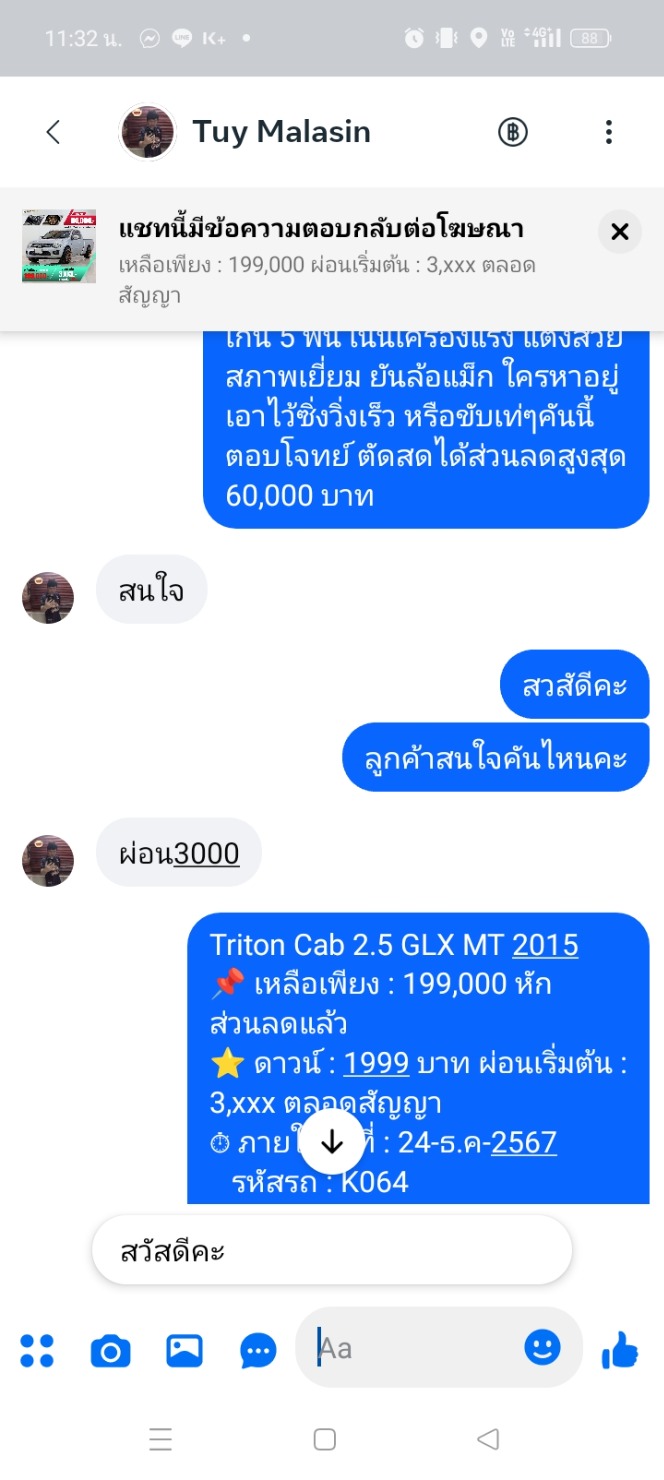Image resolution: width=664 pixels, height=1480 pixels.
Task: Jump to latest messages with the down arrow
Action: click(x=332, y=1143)
